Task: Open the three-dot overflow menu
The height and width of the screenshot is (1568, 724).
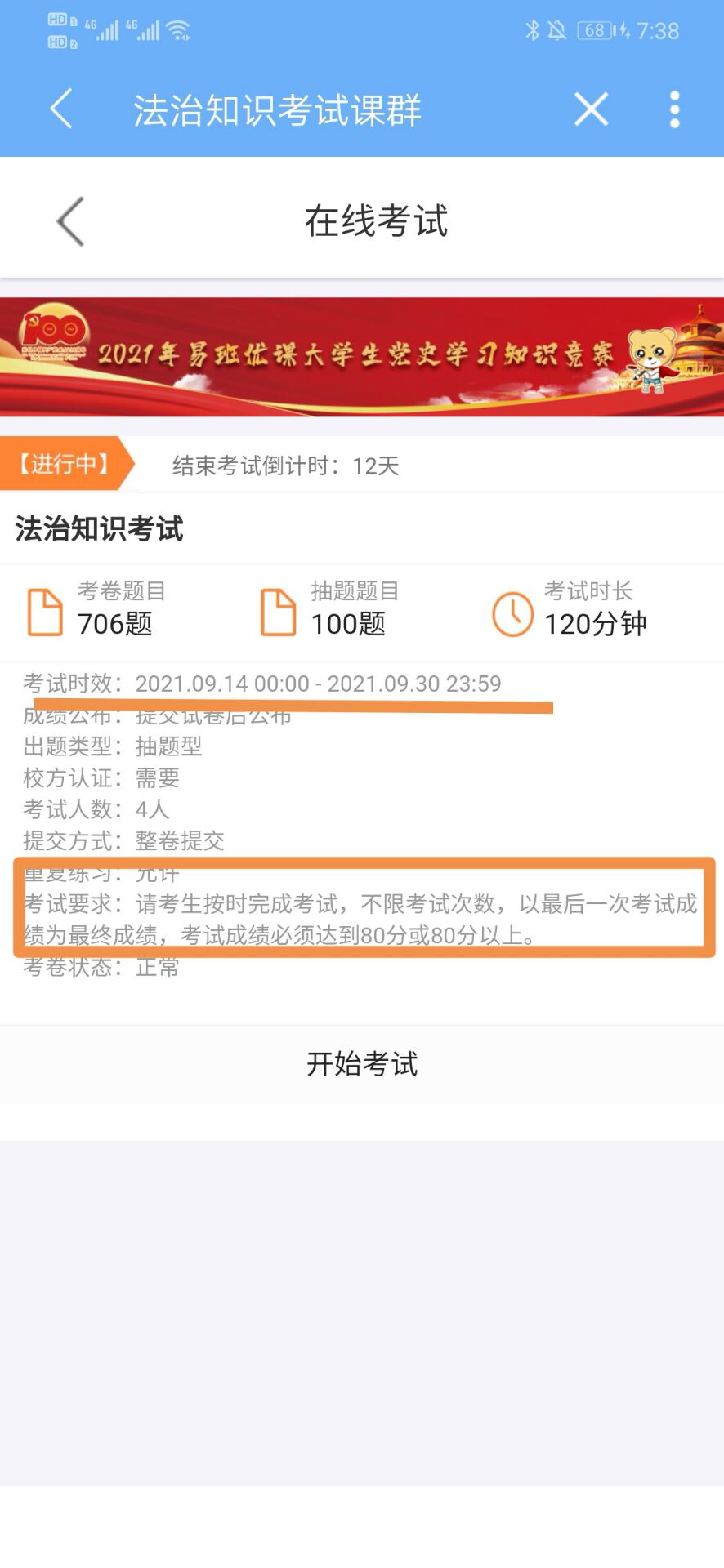Action: pos(674,109)
